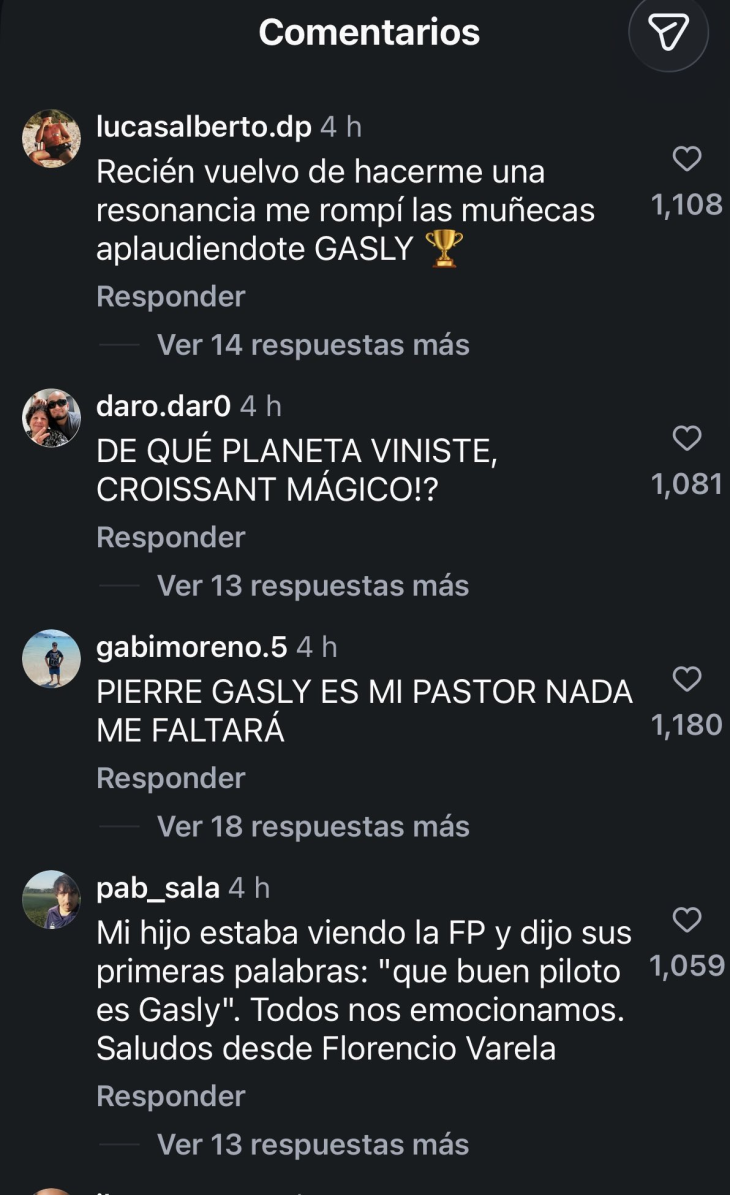Reply to gabimoreno.5's comment
Screen dimensions: 730x1195
click(x=171, y=778)
